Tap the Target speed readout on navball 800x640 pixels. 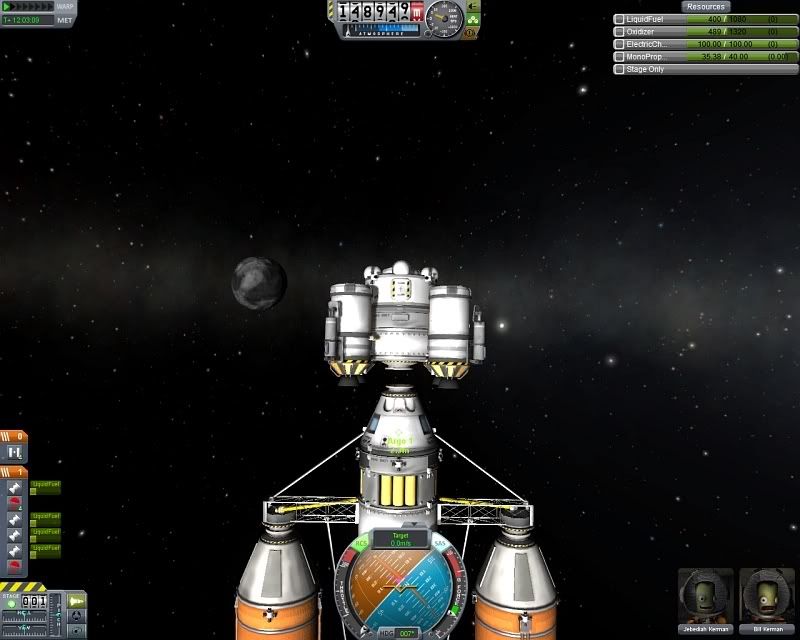(x=400, y=539)
